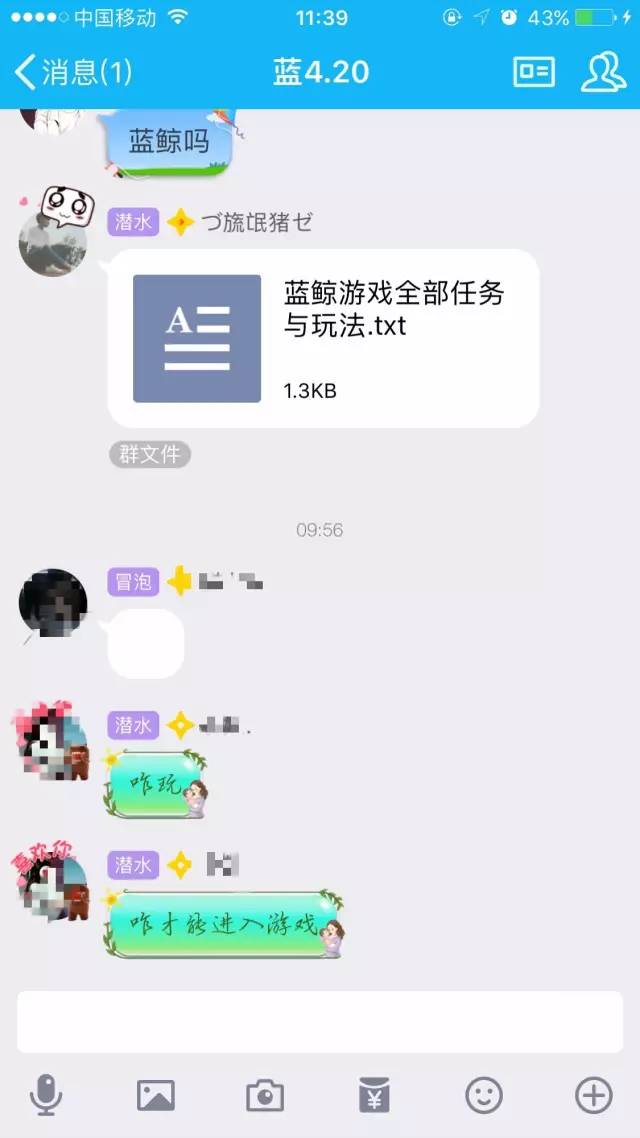Start voice message with microphone
The image size is (640, 1138).
coord(45,1096)
